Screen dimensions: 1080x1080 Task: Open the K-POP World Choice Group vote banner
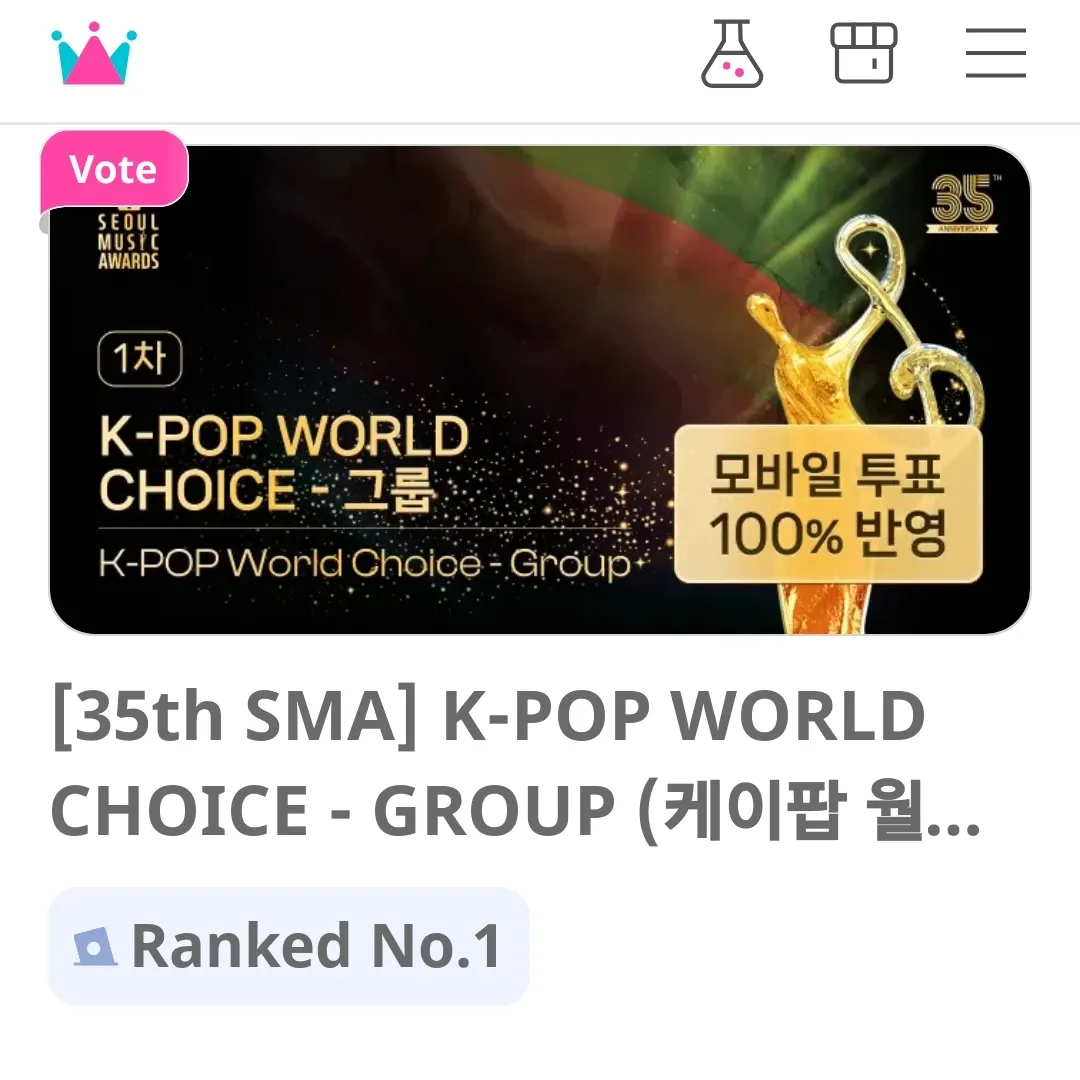pos(540,390)
